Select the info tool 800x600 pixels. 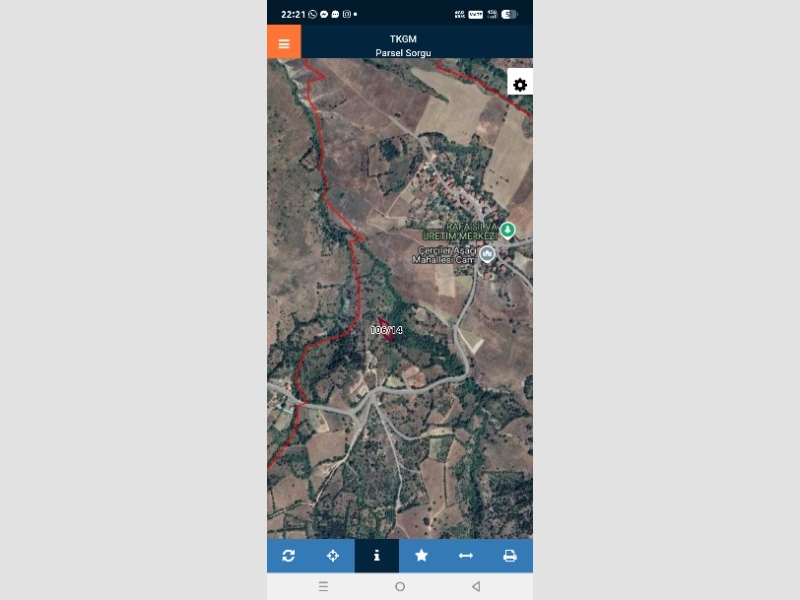point(377,556)
